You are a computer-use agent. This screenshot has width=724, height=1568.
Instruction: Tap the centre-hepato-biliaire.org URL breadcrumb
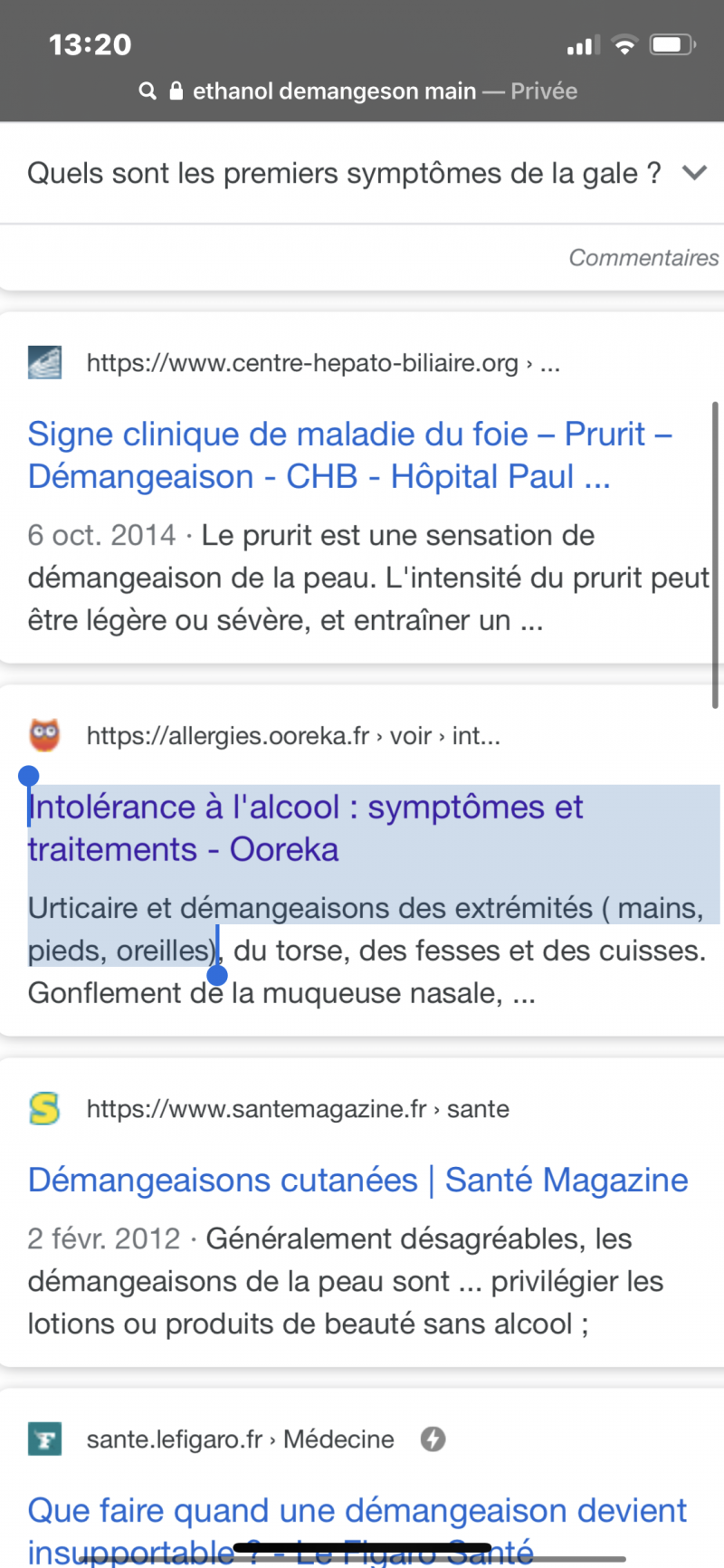323,364
